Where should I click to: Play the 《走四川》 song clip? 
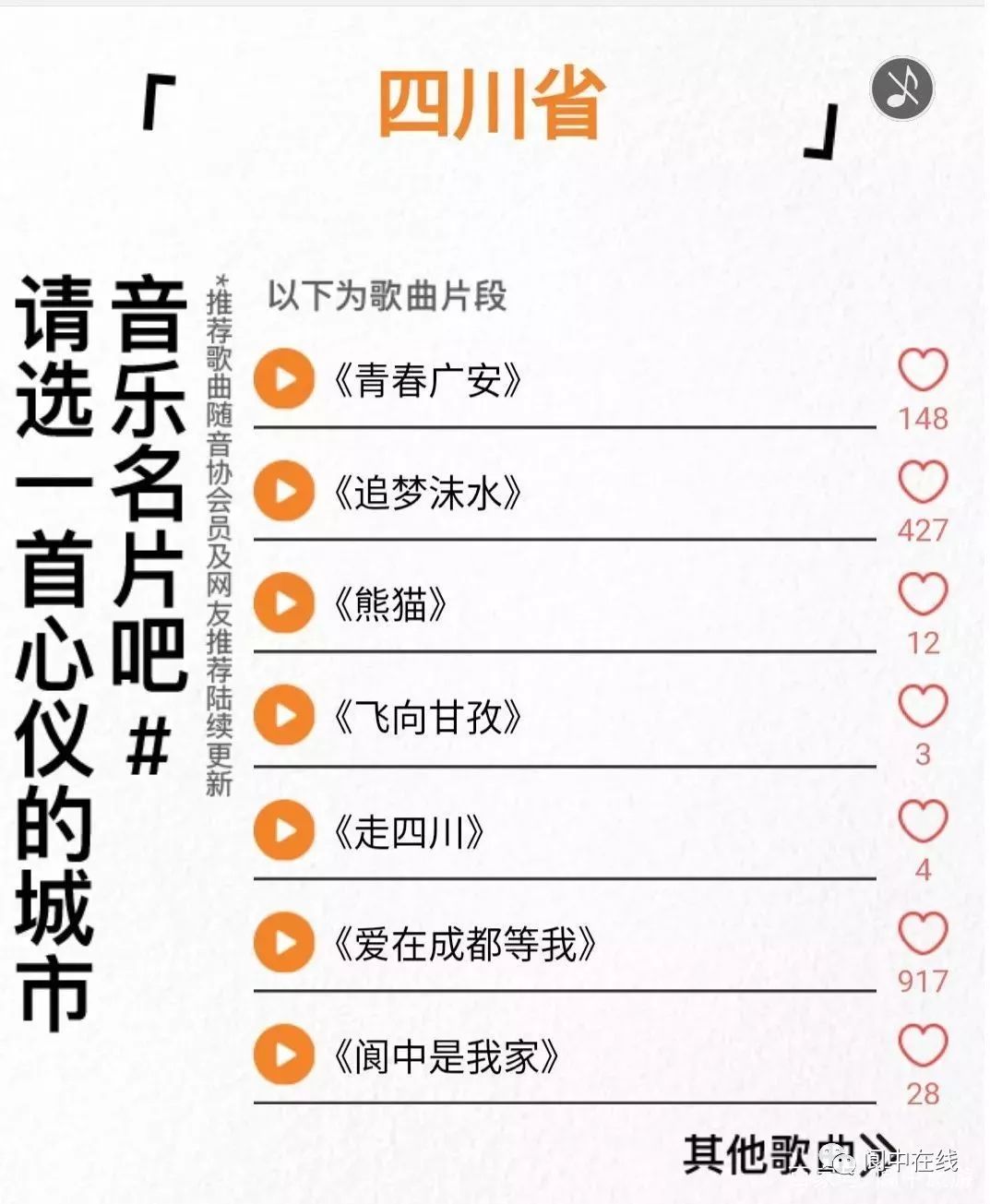pos(283,829)
